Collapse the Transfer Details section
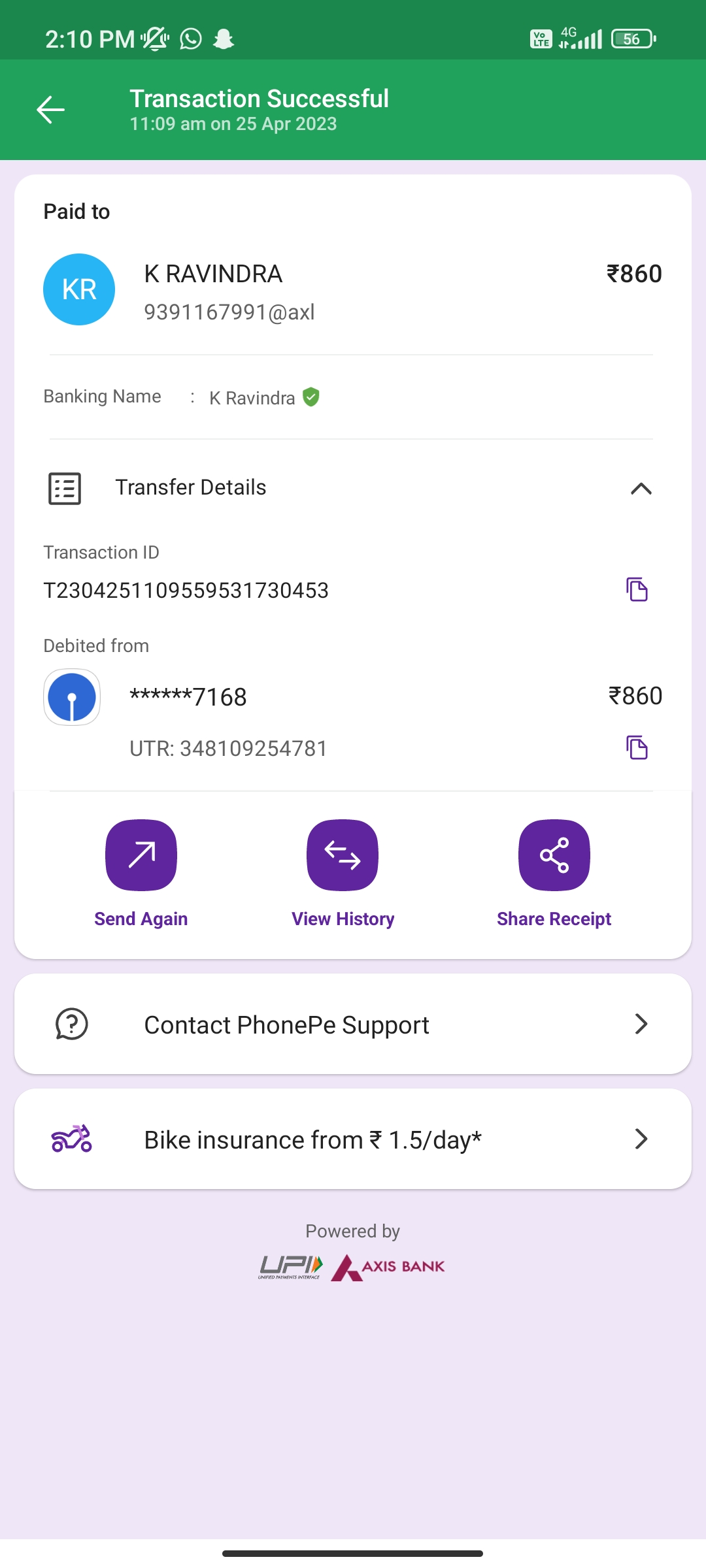Viewport: 706px width, 1568px height. click(641, 489)
